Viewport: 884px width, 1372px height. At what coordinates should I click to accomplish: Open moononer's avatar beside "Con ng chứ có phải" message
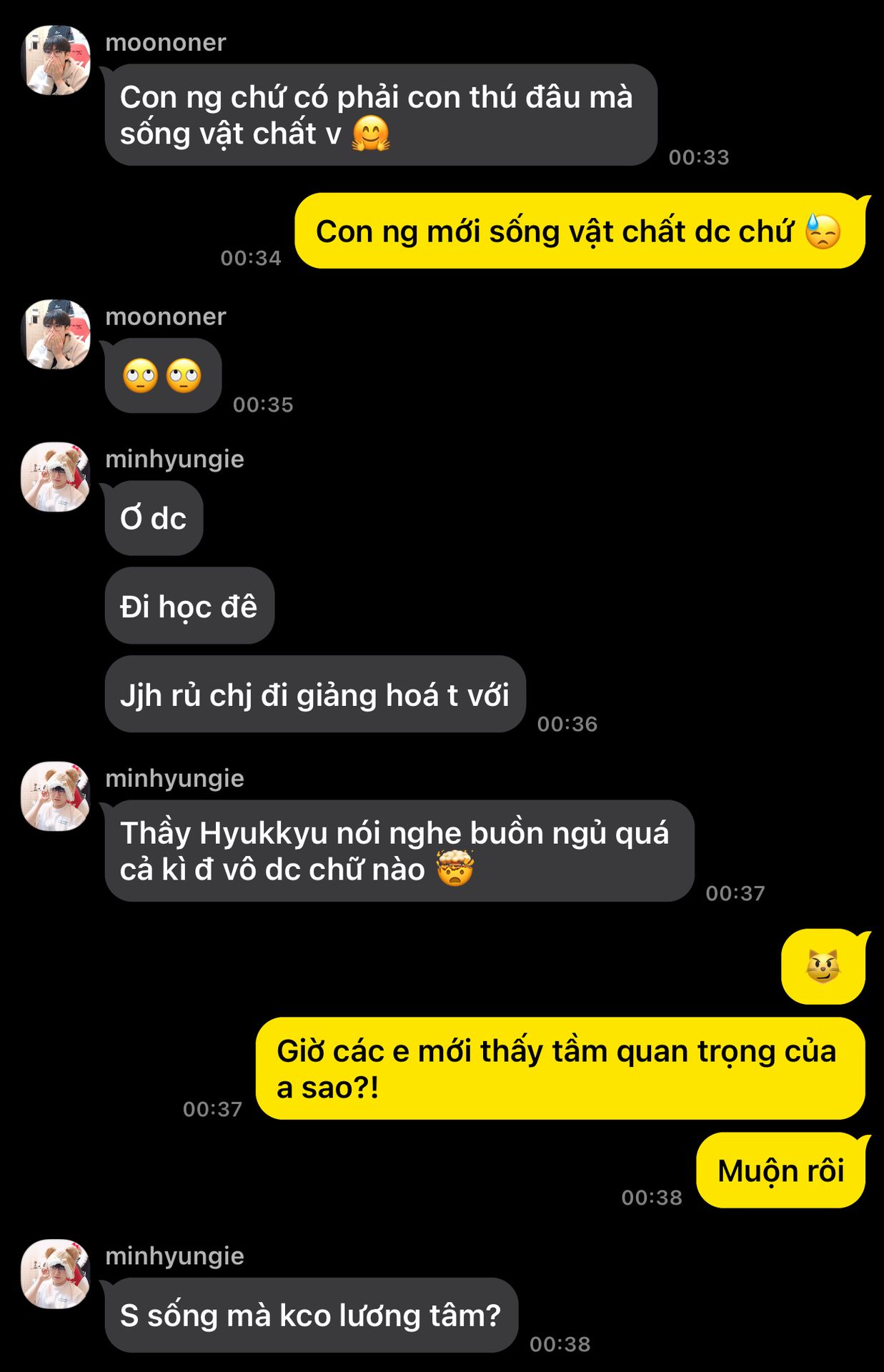pos(56,60)
